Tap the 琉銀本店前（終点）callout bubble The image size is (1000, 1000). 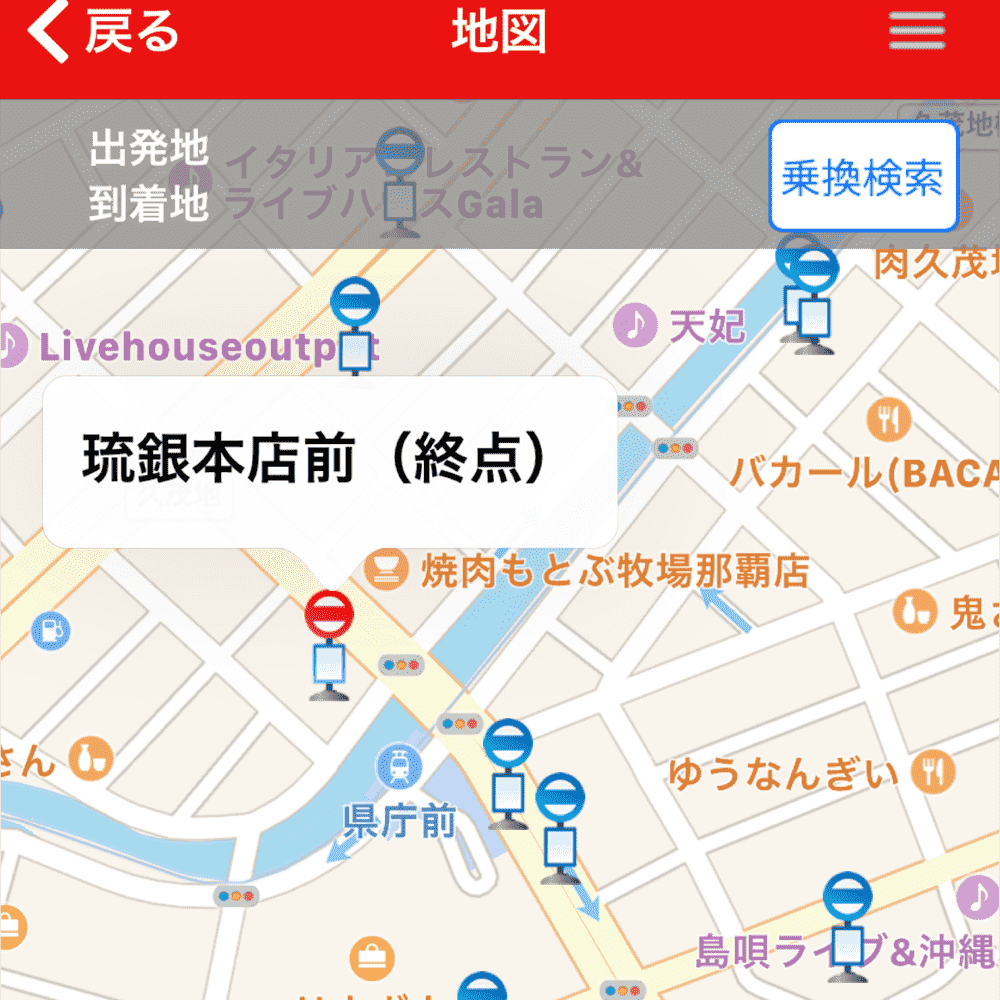pos(329,461)
